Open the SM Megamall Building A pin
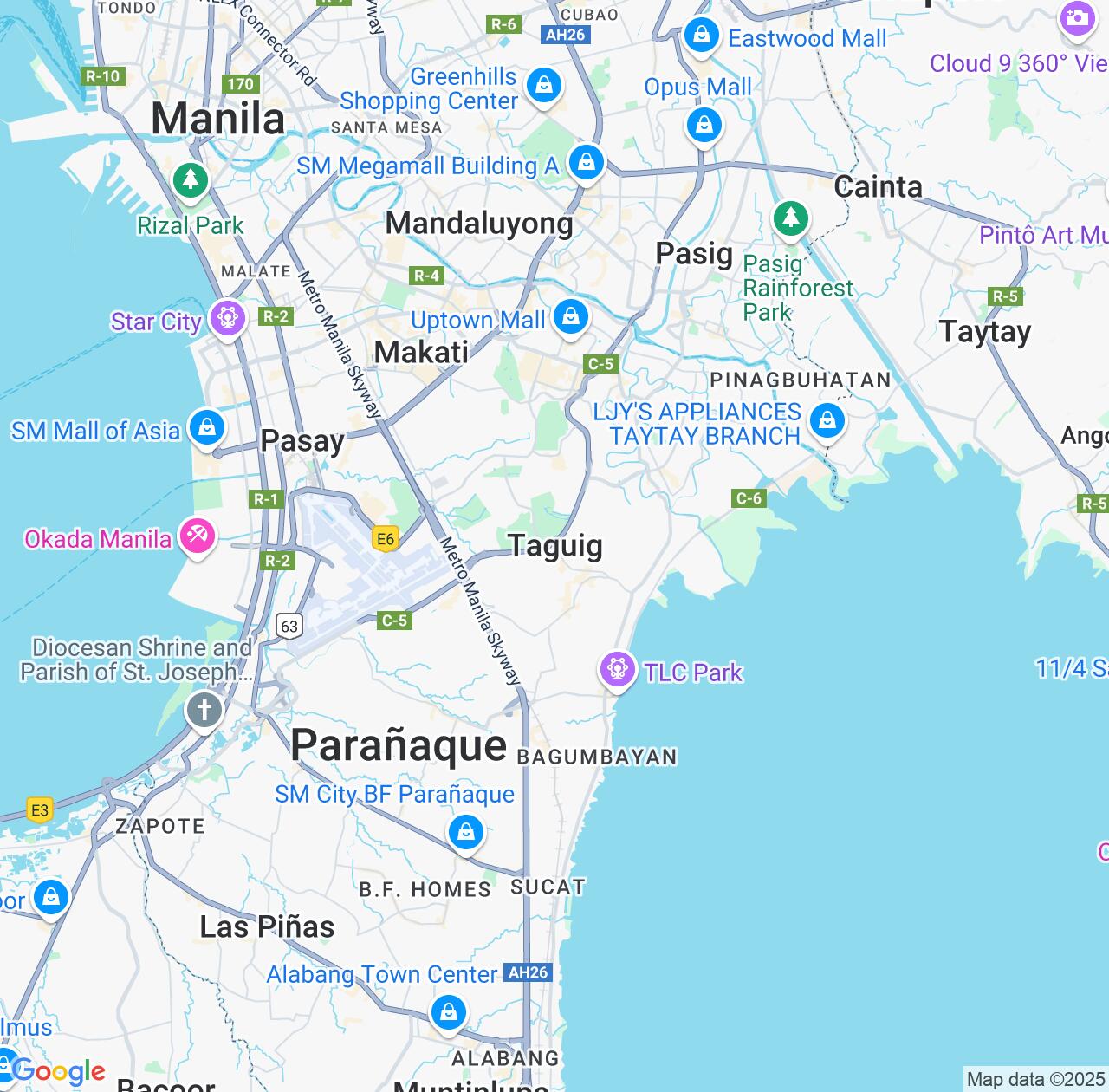The width and height of the screenshot is (1109, 1092). coord(587,162)
